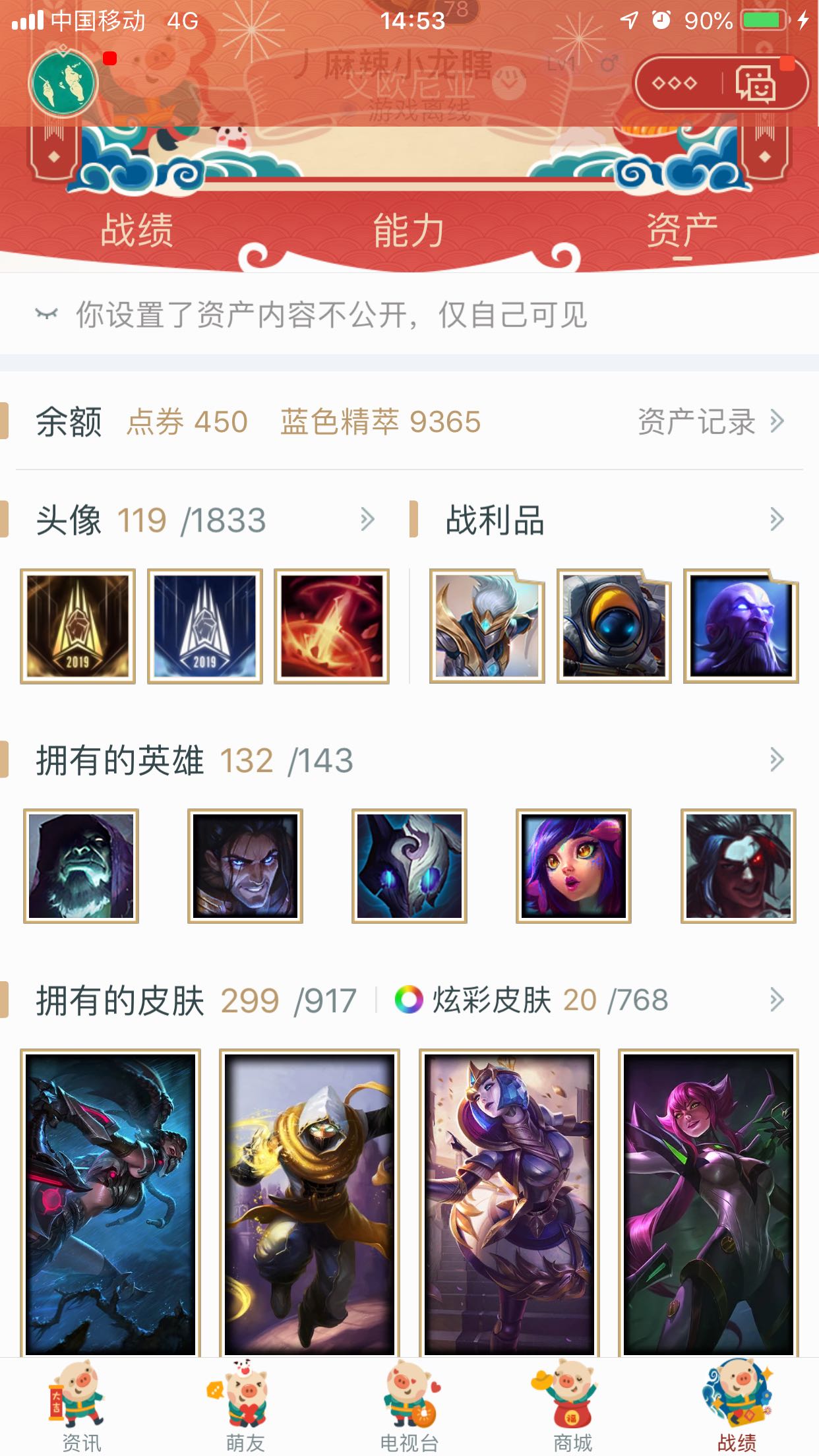This screenshot has height=1456, width=819.
Task: Expand the 头像 avatar collection
Action: (367, 520)
